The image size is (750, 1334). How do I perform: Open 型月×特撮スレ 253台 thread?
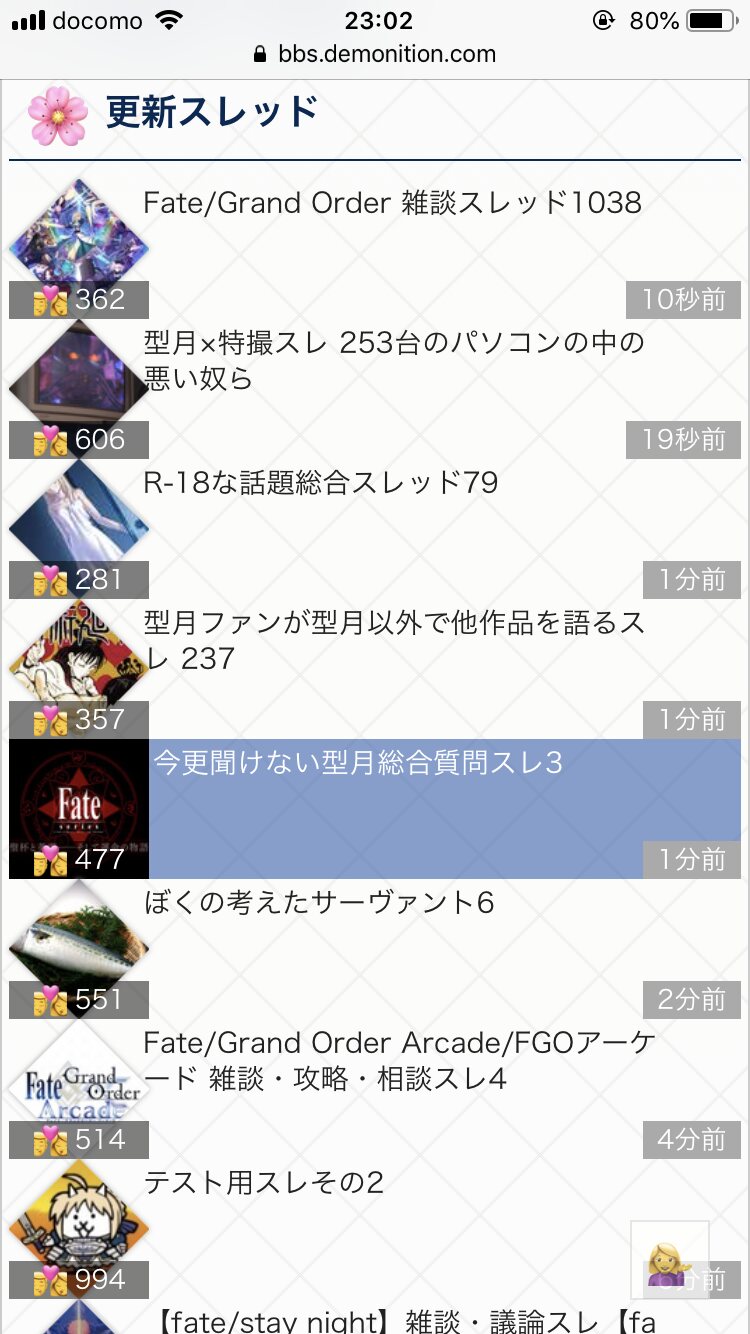tap(394, 361)
